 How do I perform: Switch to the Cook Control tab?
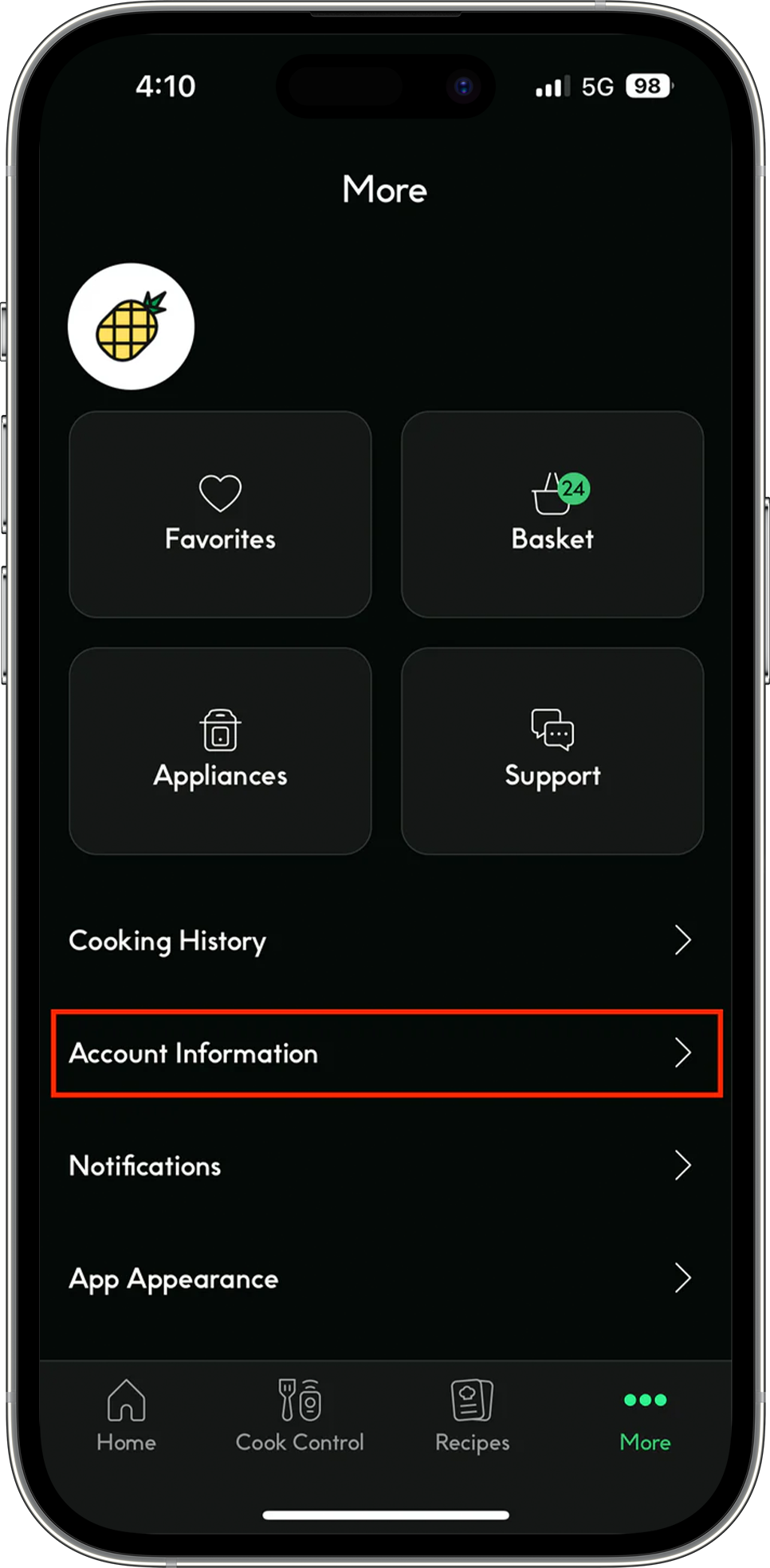300,1416
